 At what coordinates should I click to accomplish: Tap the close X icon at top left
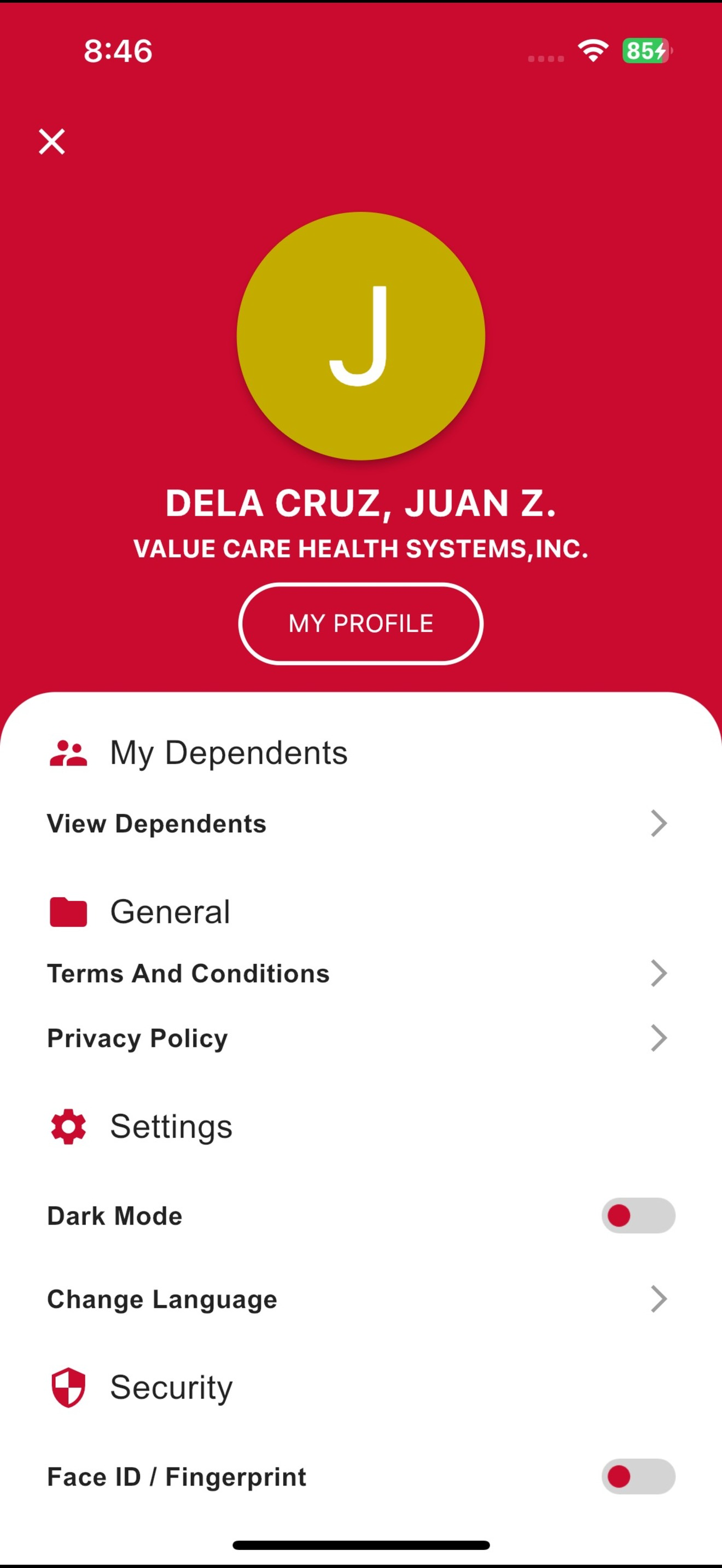[52, 142]
